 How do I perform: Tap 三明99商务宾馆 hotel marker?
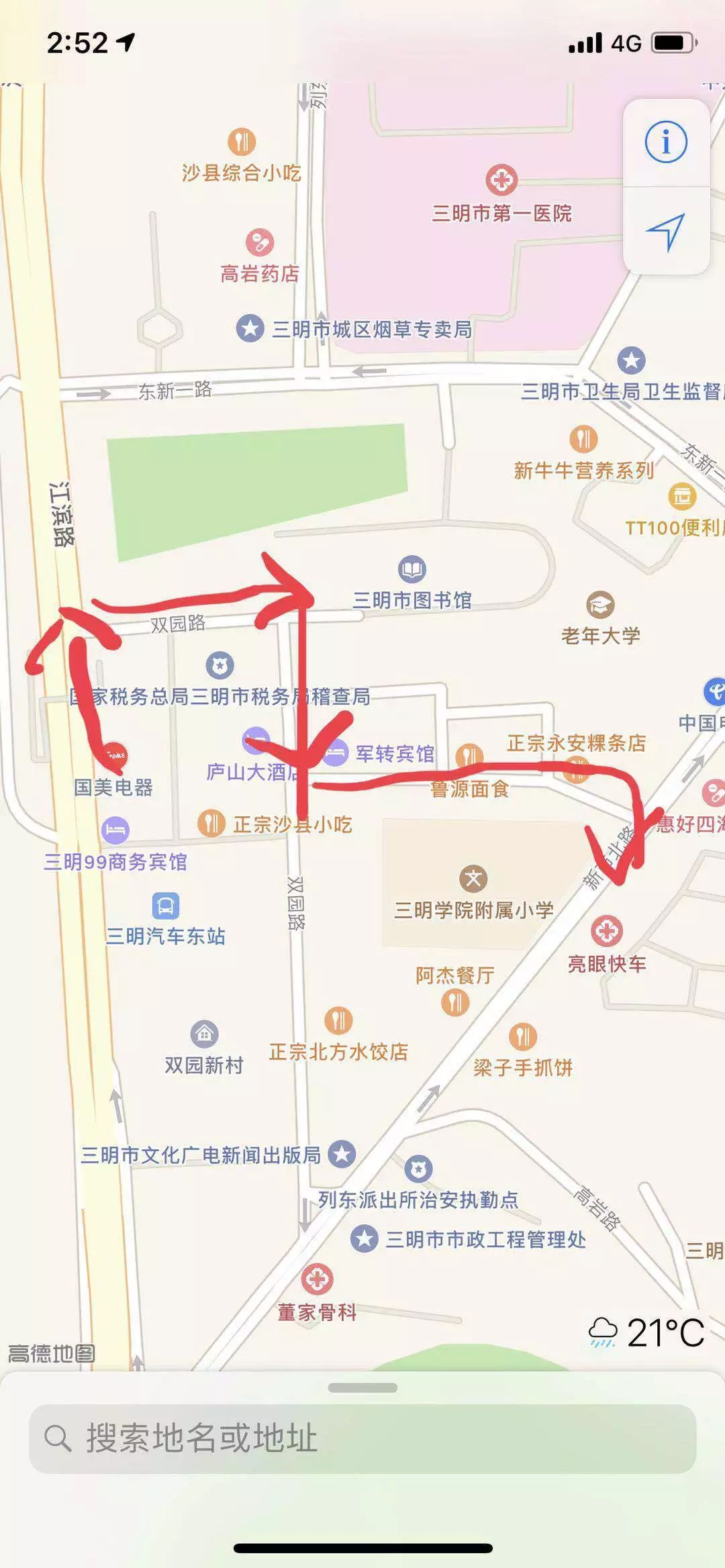tap(115, 830)
